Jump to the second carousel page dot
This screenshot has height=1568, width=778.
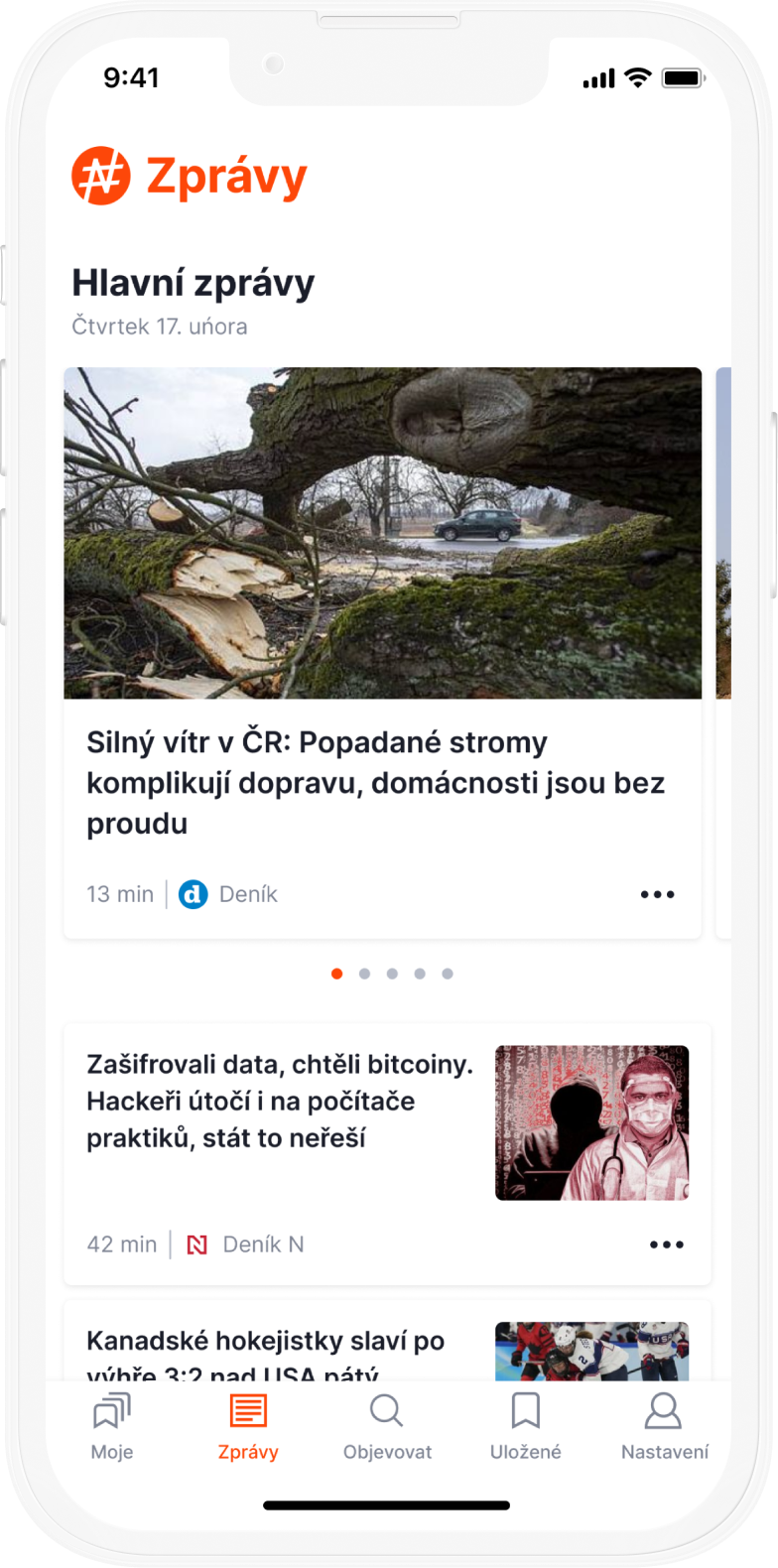pos(365,974)
